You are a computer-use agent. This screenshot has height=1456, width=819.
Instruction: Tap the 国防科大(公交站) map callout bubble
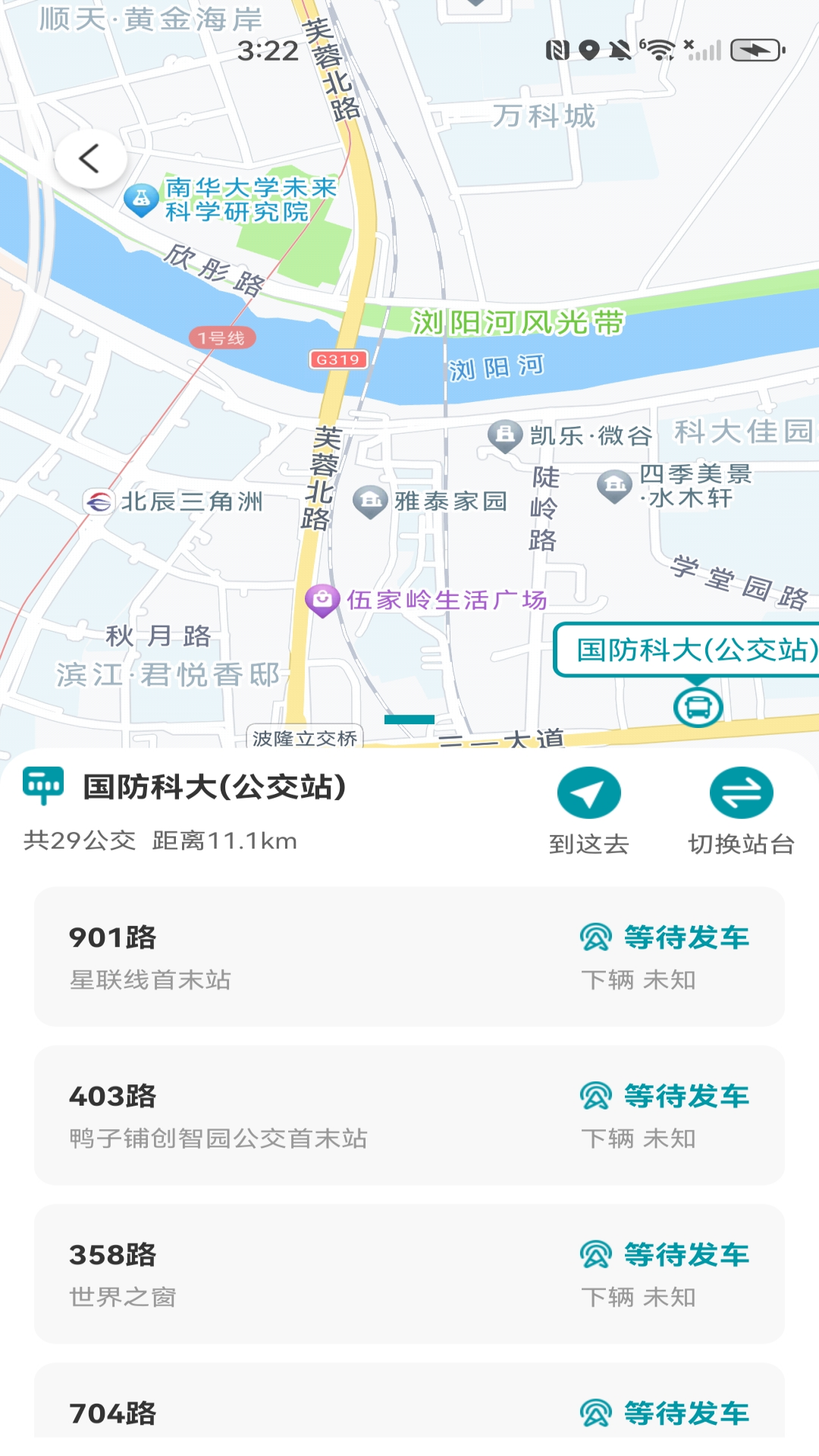tap(695, 648)
